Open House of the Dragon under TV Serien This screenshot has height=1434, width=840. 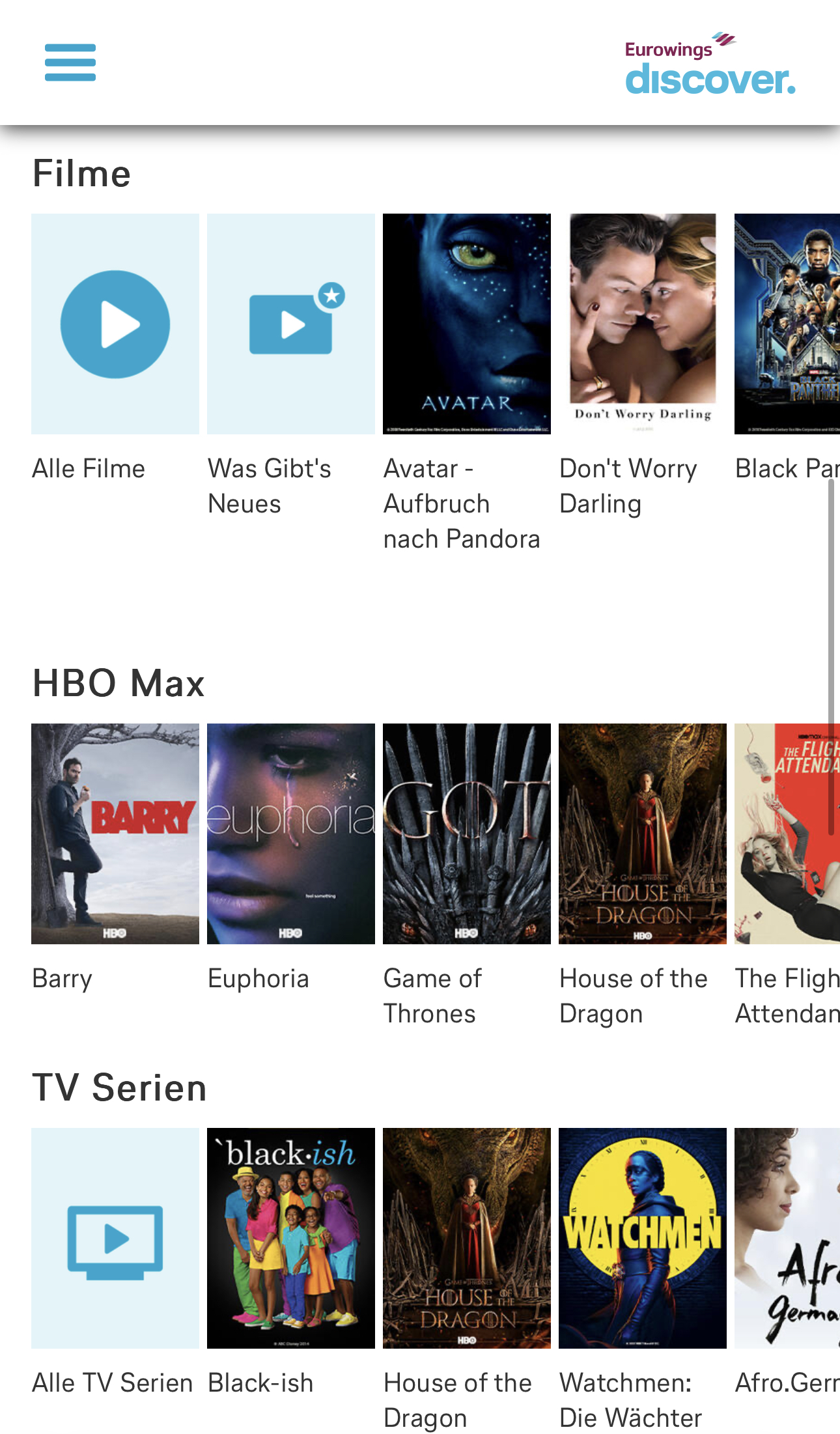(x=466, y=1237)
